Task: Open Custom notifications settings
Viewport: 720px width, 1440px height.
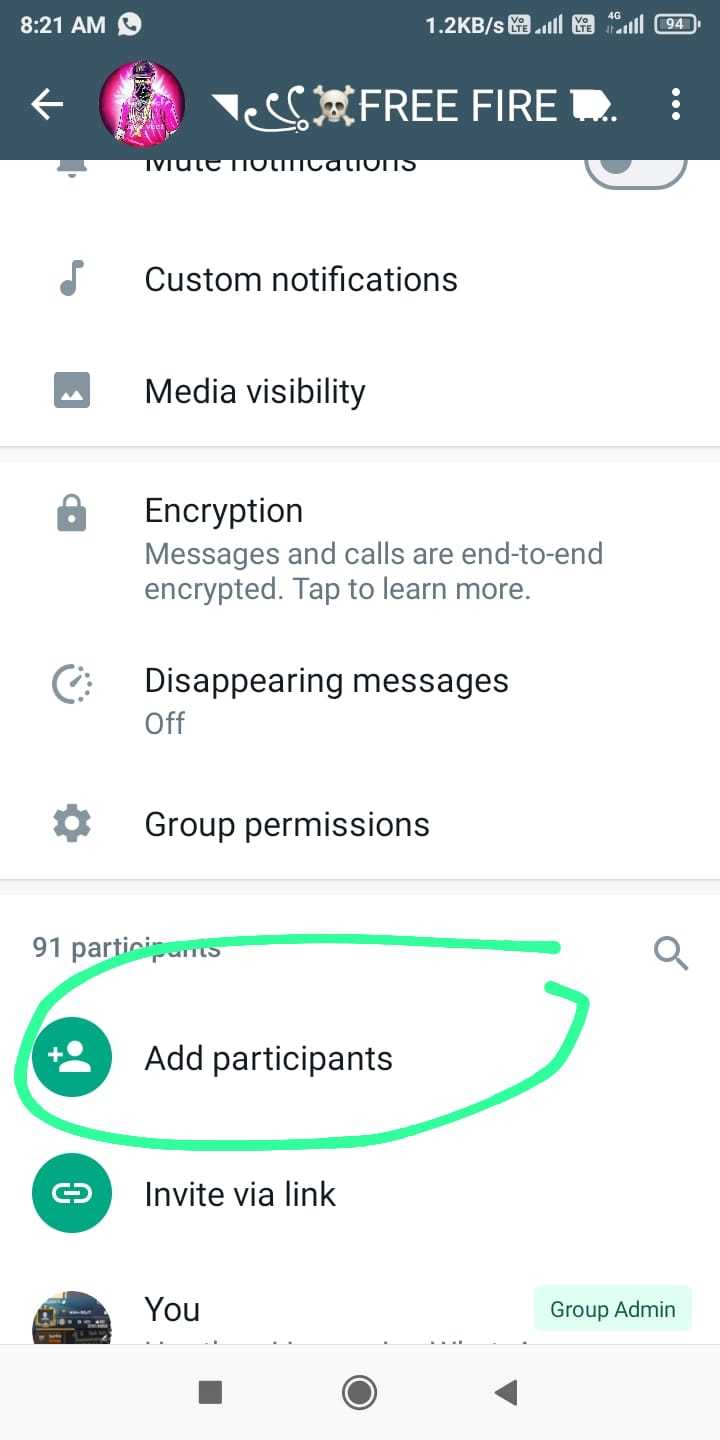Action: pos(360,280)
